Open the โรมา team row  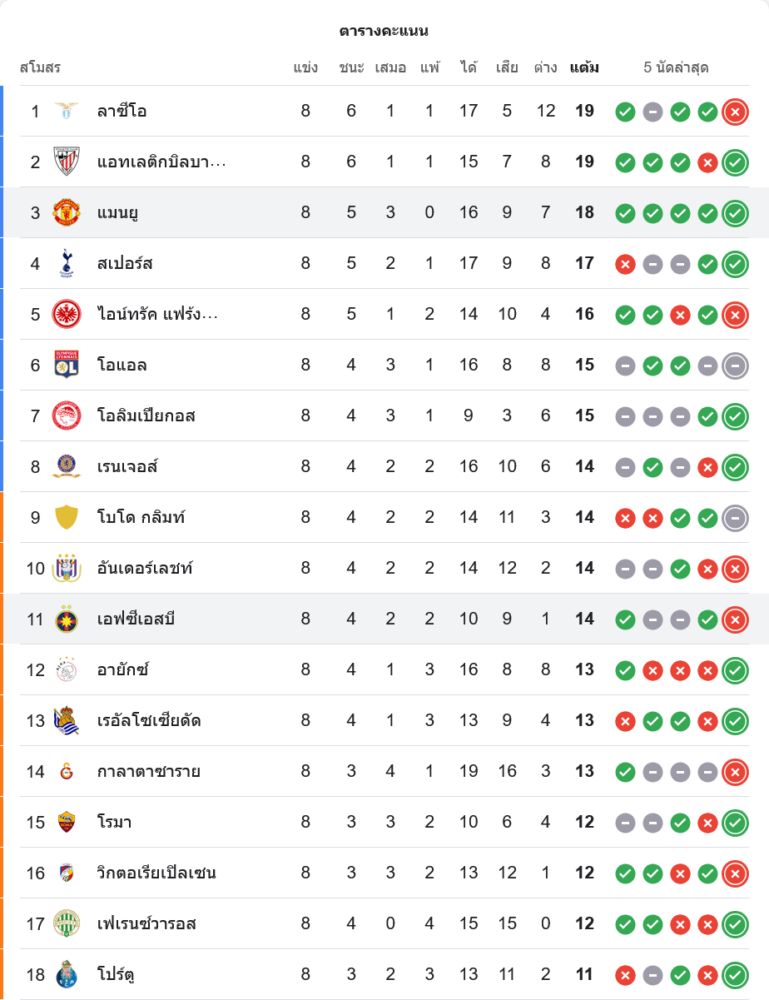(x=114, y=823)
